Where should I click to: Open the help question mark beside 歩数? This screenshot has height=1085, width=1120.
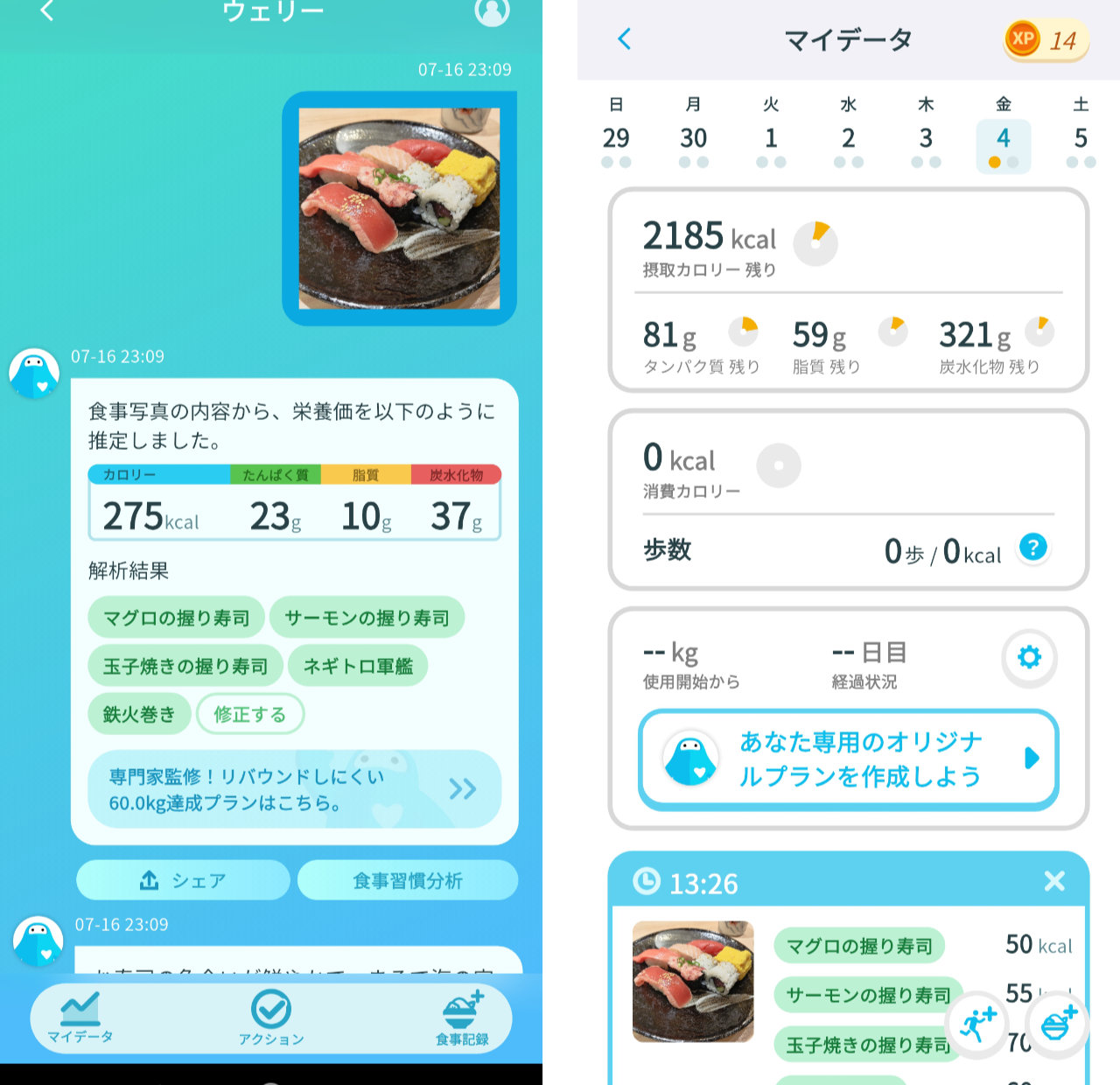1033,549
